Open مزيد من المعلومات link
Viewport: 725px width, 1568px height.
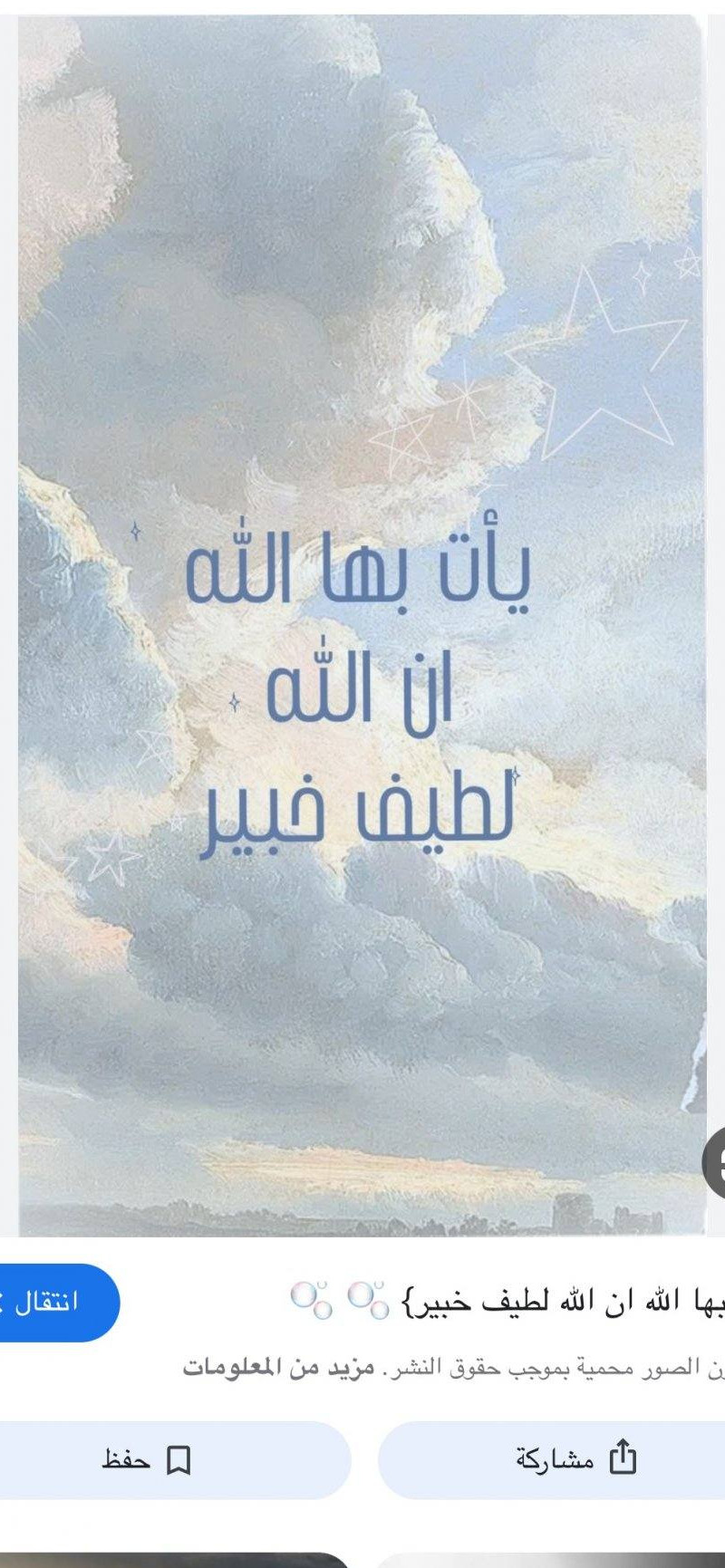(278, 1368)
